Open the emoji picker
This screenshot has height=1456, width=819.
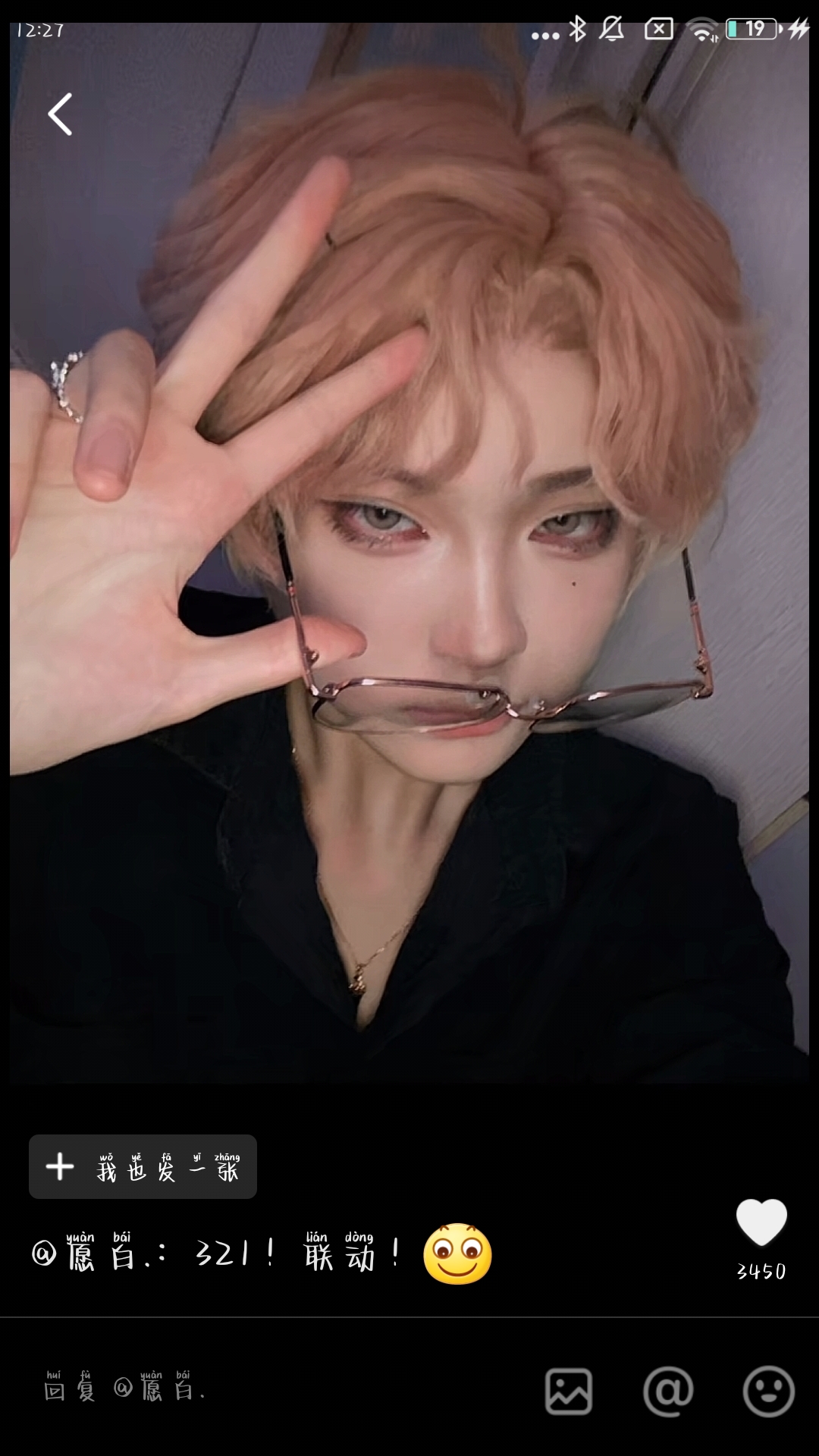(x=768, y=1392)
